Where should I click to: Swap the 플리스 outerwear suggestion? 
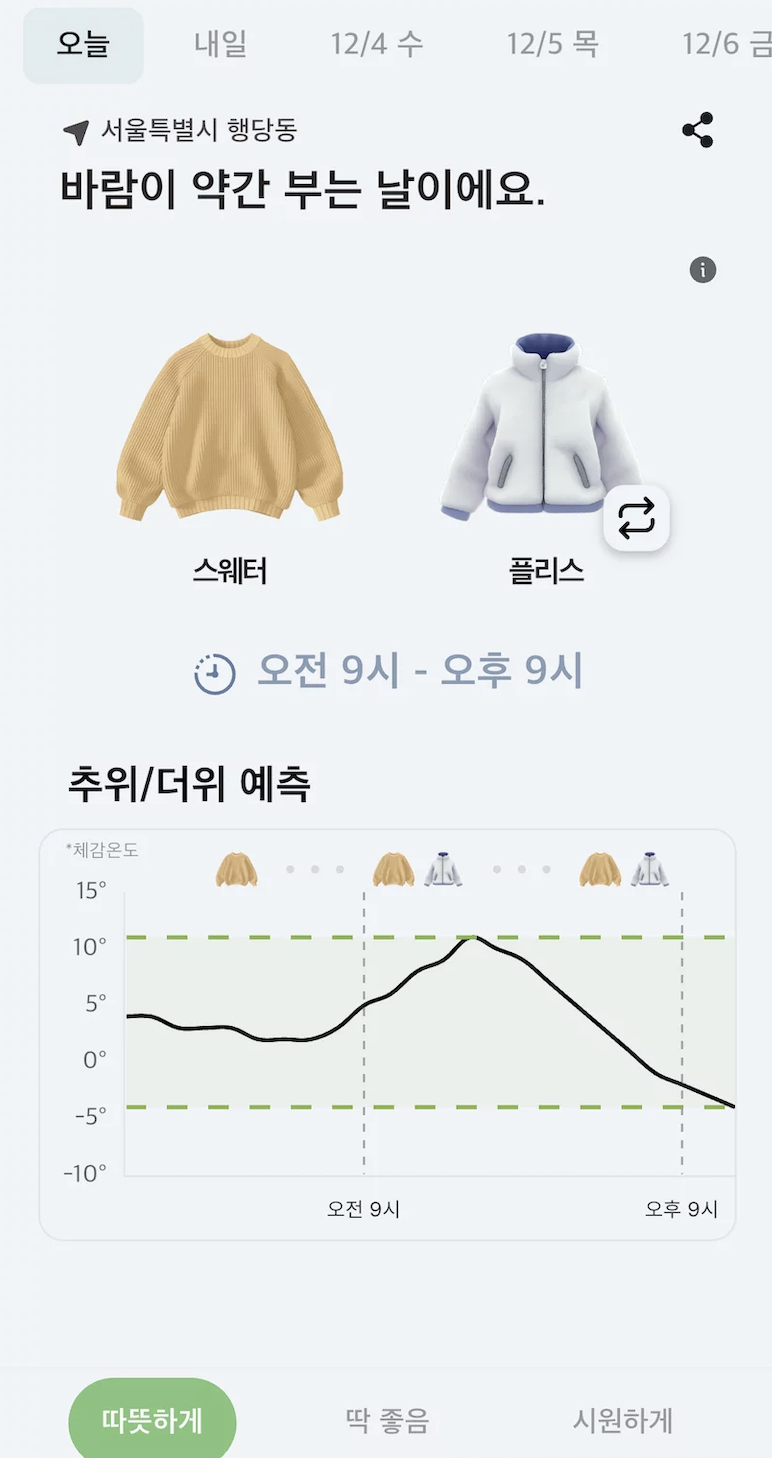(x=637, y=517)
